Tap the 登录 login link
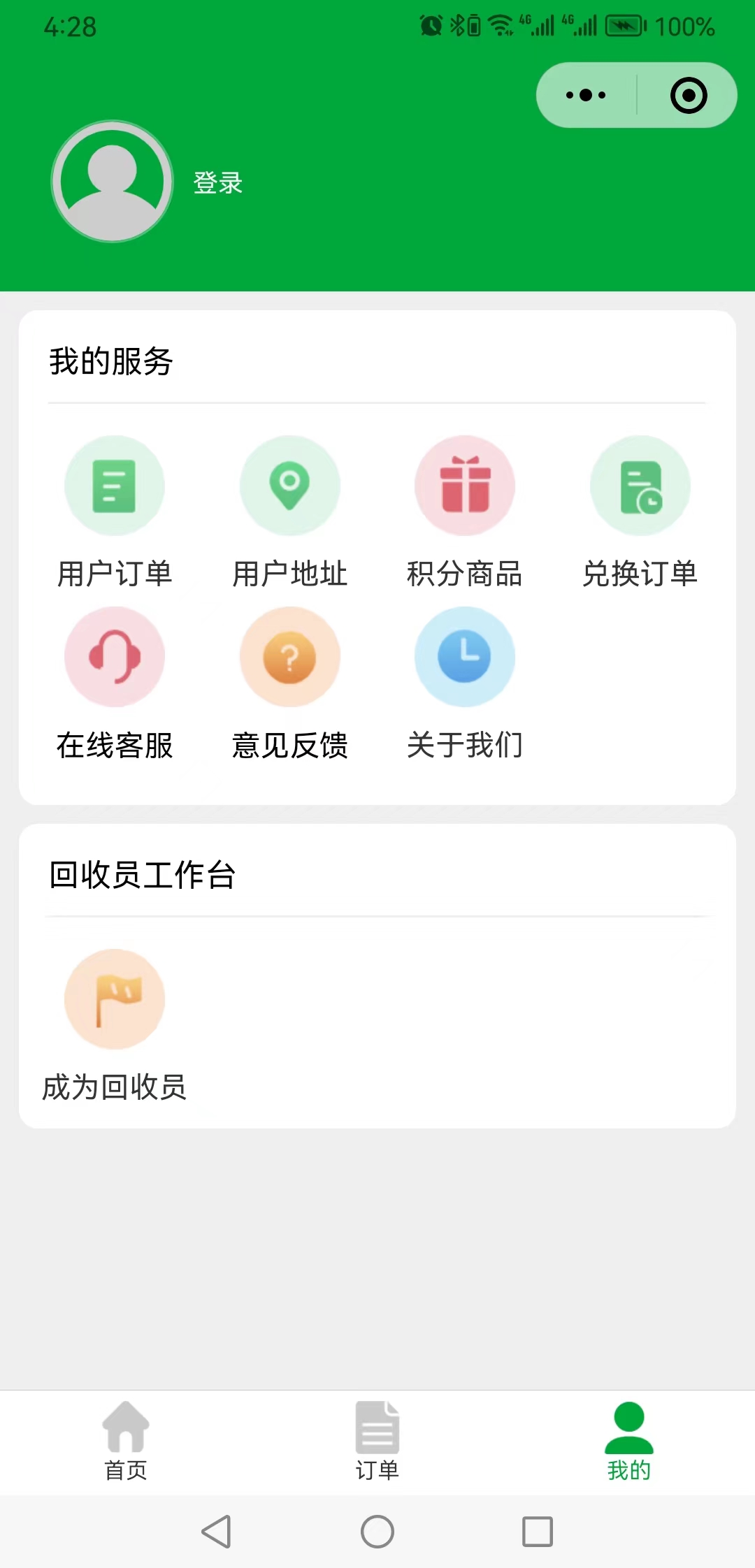This screenshot has height=1568, width=755. click(x=218, y=183)
